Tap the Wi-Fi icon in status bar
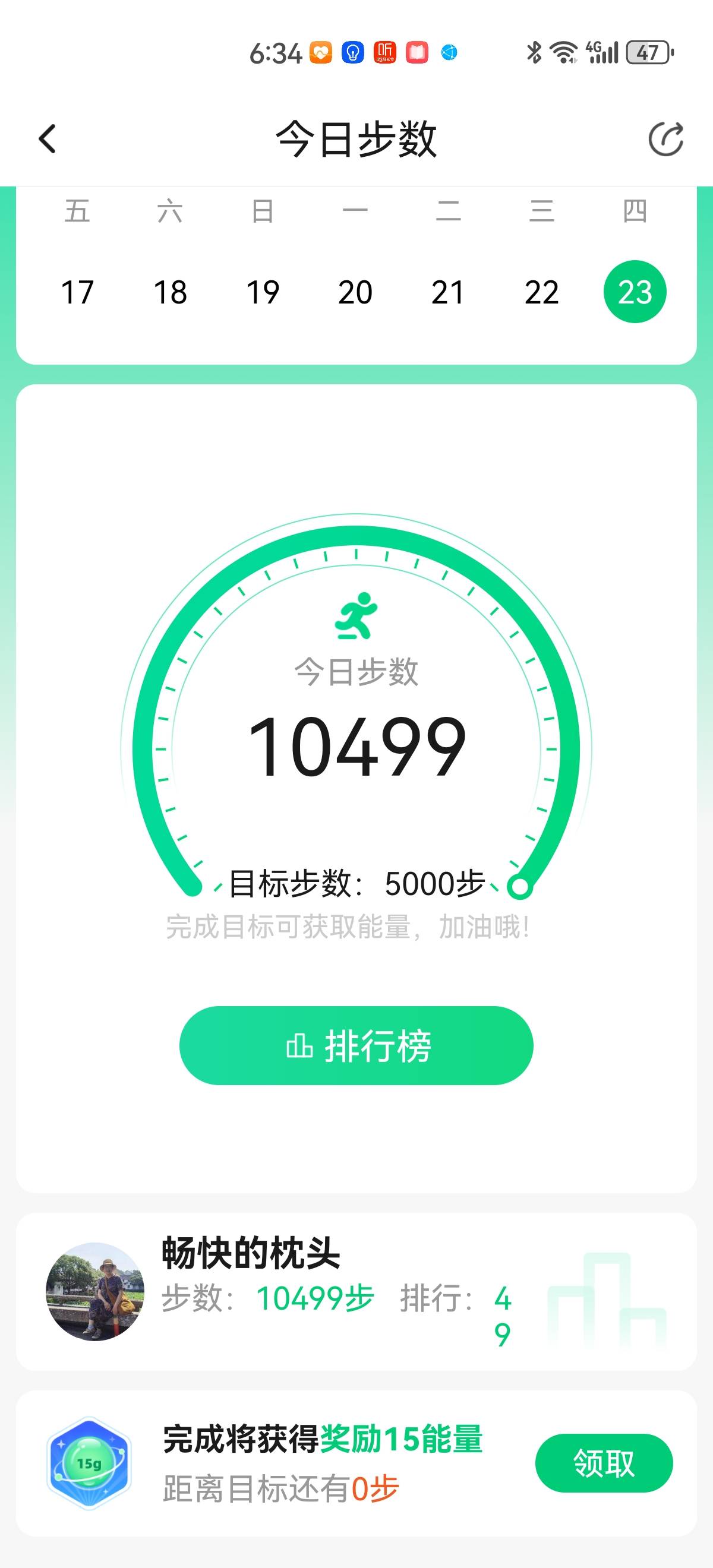The image size is (713, 1568). pos(563,53)
